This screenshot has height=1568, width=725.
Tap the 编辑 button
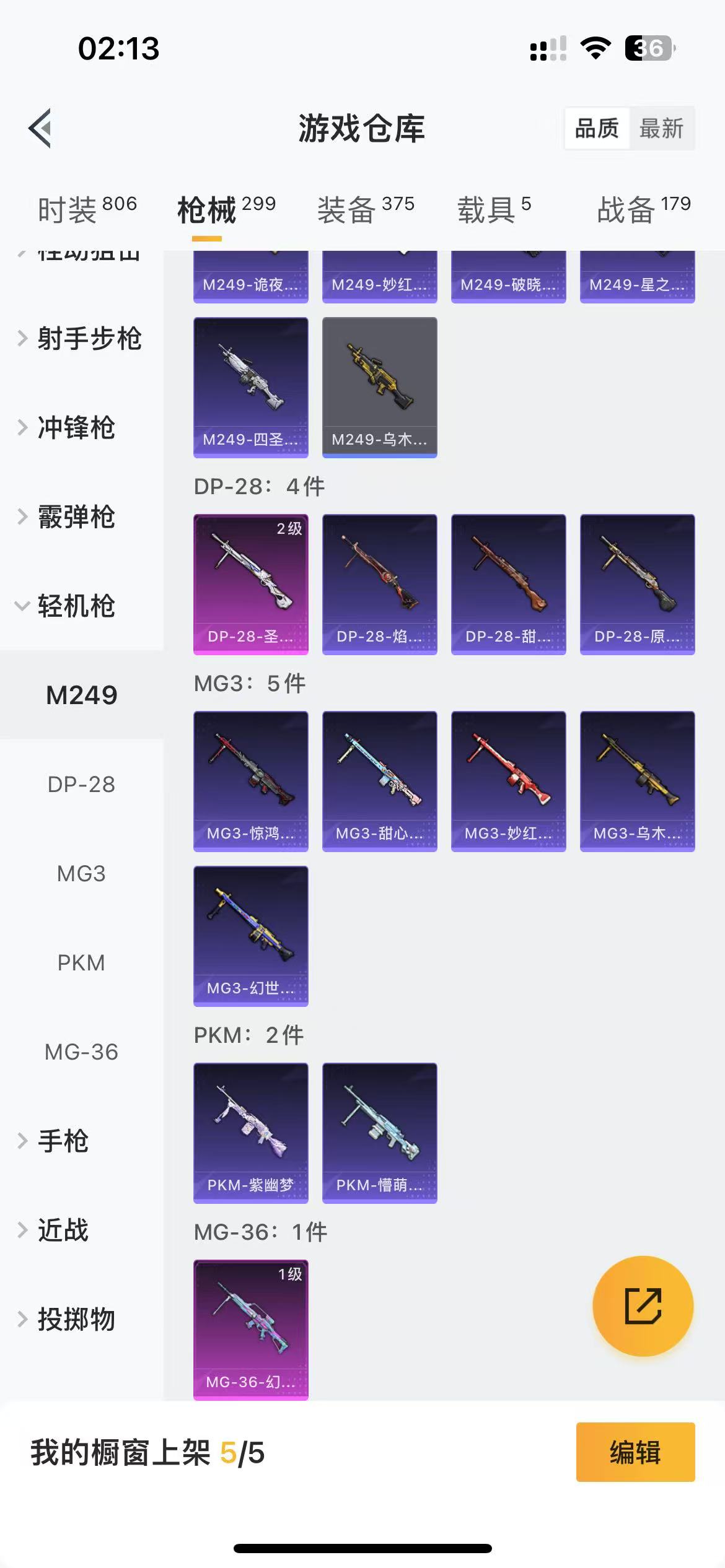point(635,1452)
